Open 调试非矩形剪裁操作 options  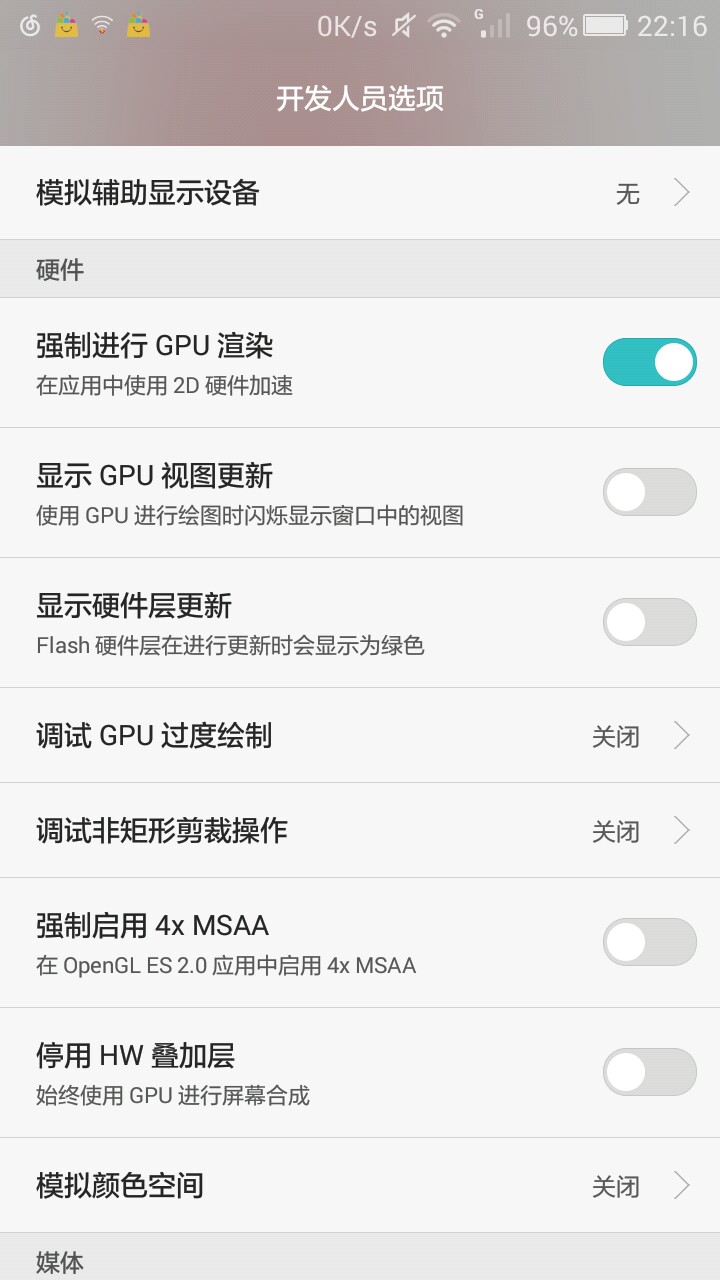[360, 831]
